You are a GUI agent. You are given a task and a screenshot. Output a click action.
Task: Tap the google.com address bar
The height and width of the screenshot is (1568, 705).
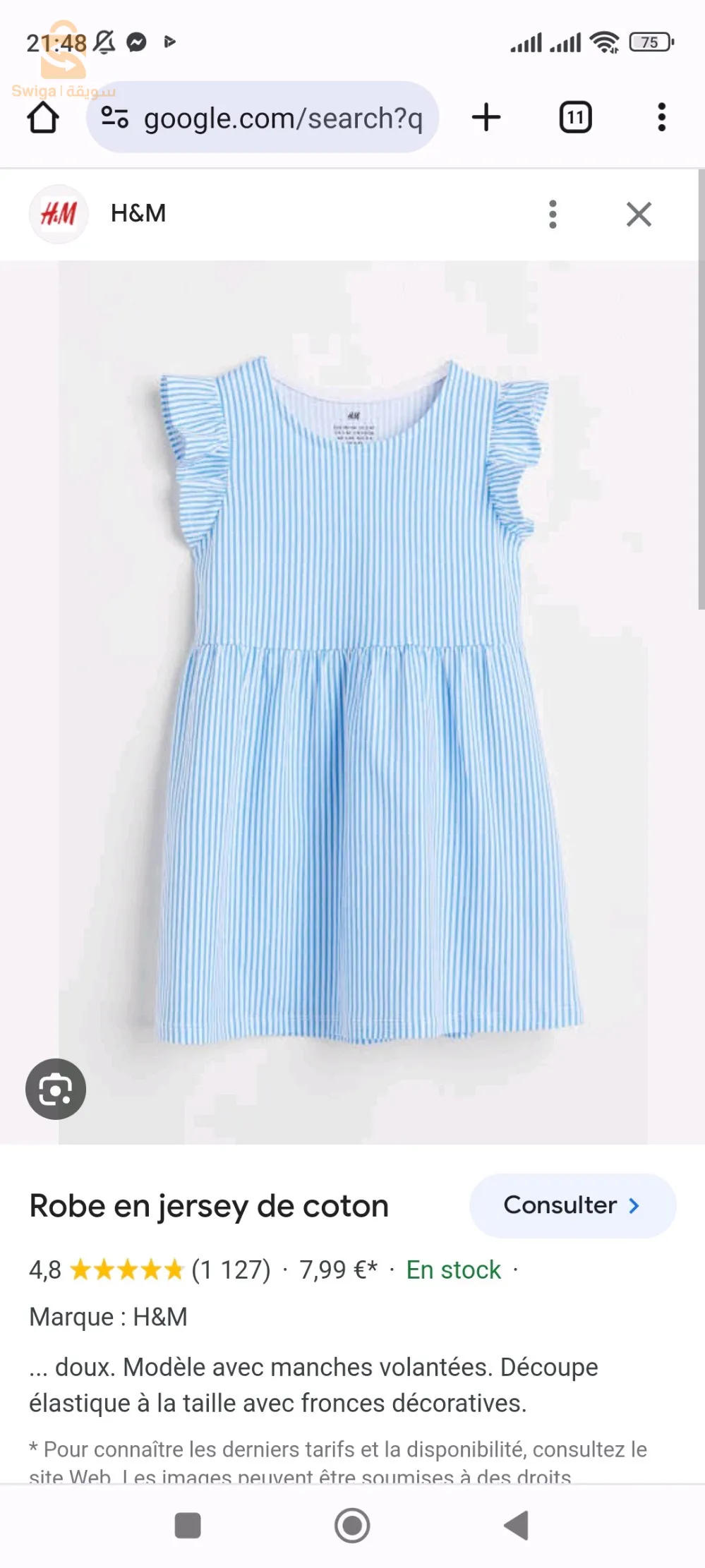282,118
